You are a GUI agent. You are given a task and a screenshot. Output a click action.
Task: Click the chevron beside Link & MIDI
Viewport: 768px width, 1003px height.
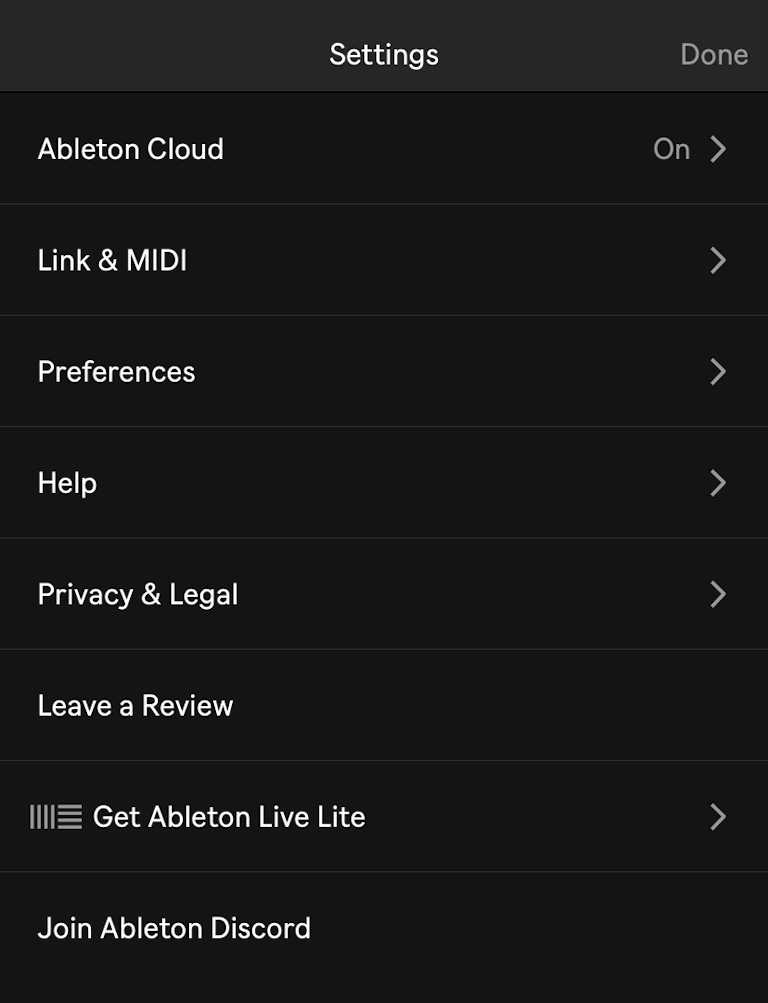tap(718, 260)
